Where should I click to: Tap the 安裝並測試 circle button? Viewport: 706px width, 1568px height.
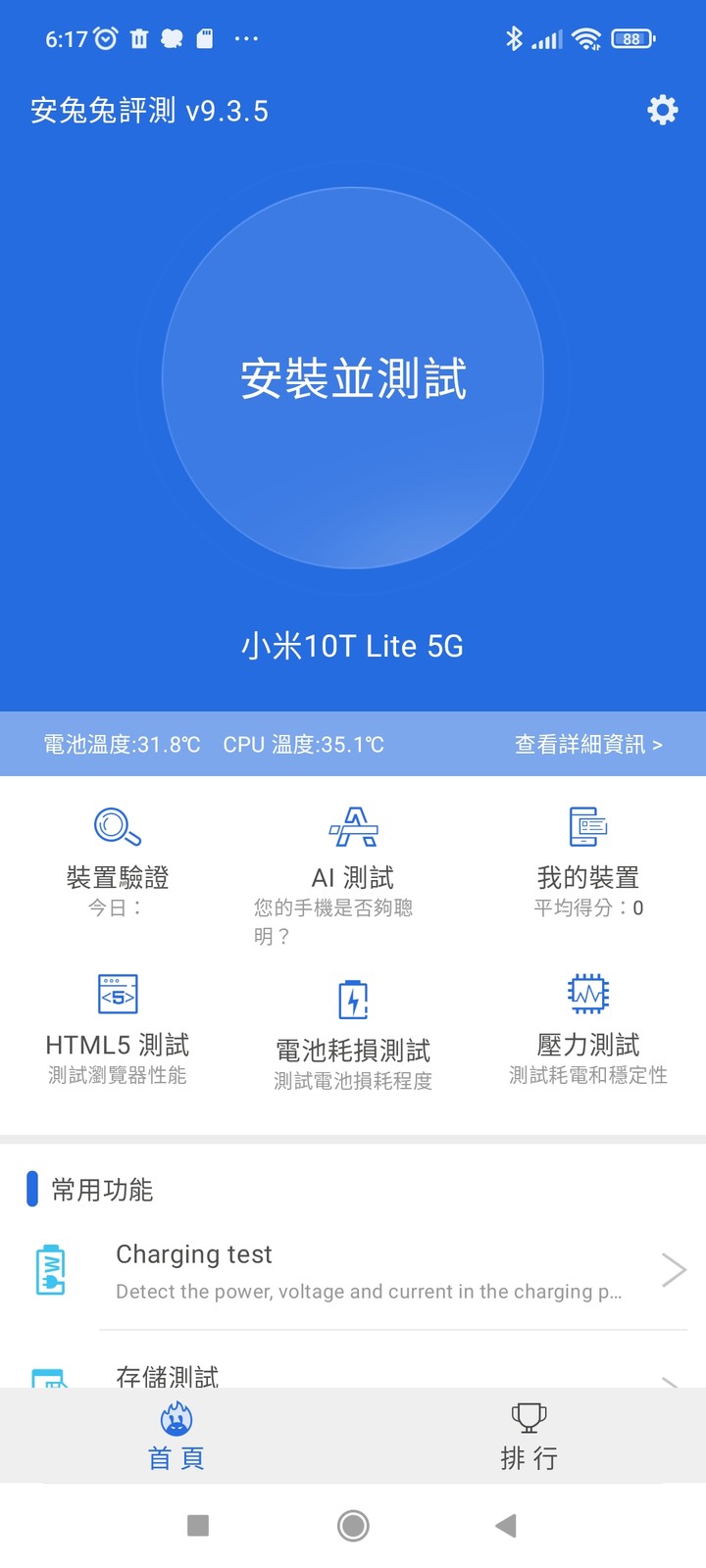(353, 378)
